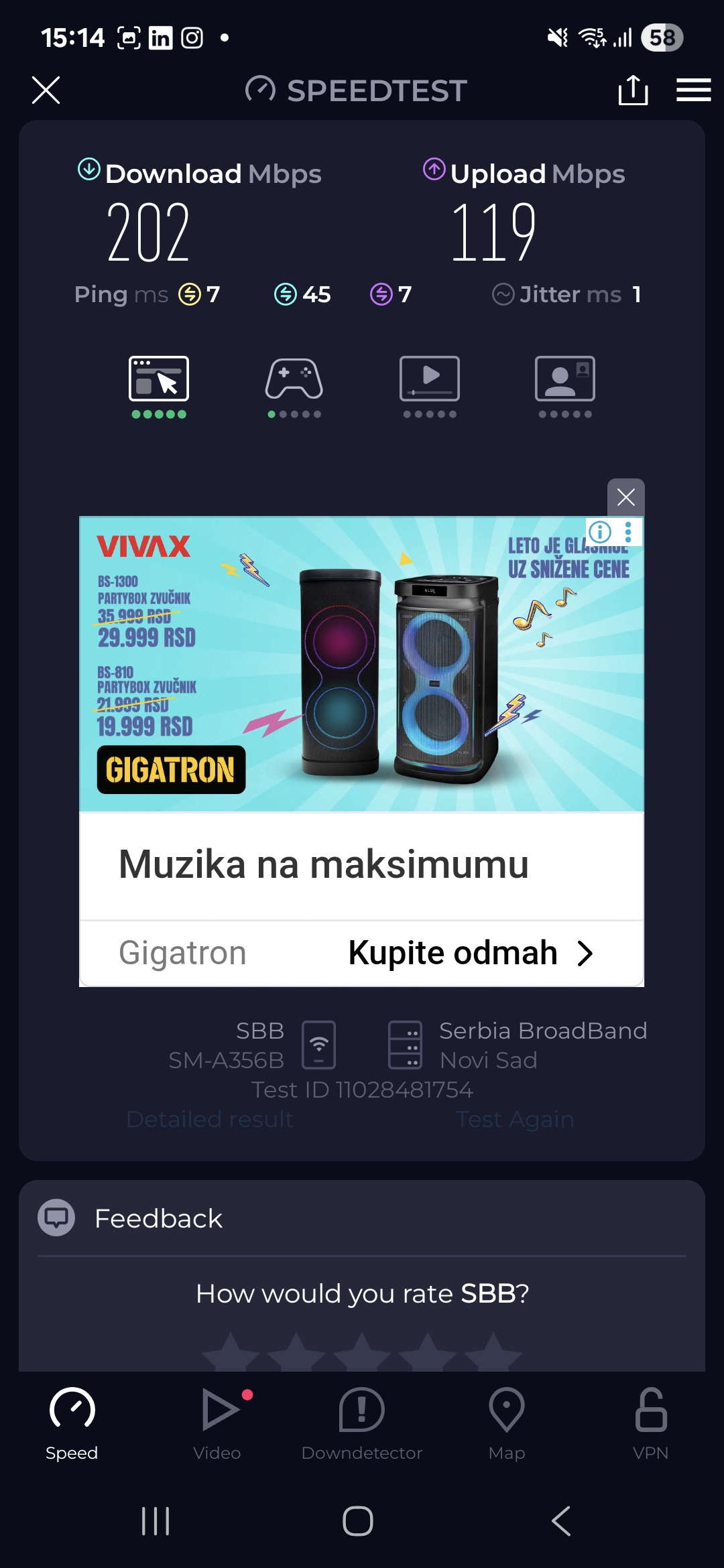This screenshot has height=1568, width=724.
Task: View online gaming experience rating
Action: coord(294,387)
